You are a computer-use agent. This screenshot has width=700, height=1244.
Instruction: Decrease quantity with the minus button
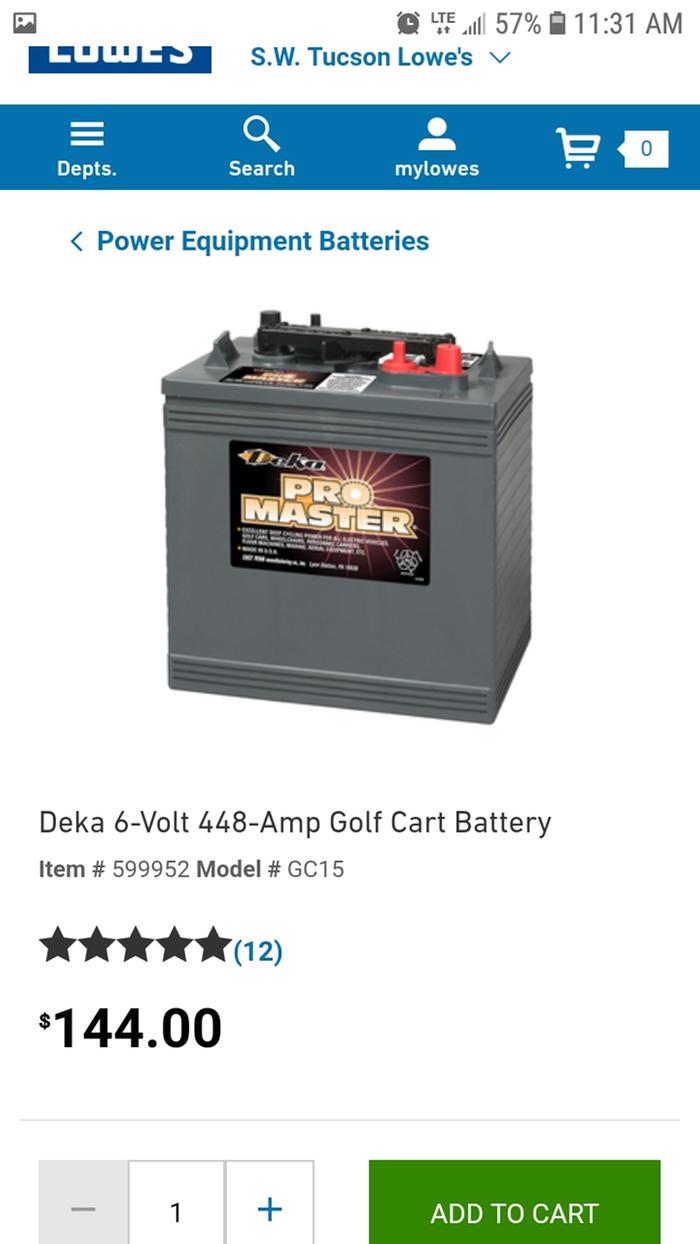point(83,1209)
